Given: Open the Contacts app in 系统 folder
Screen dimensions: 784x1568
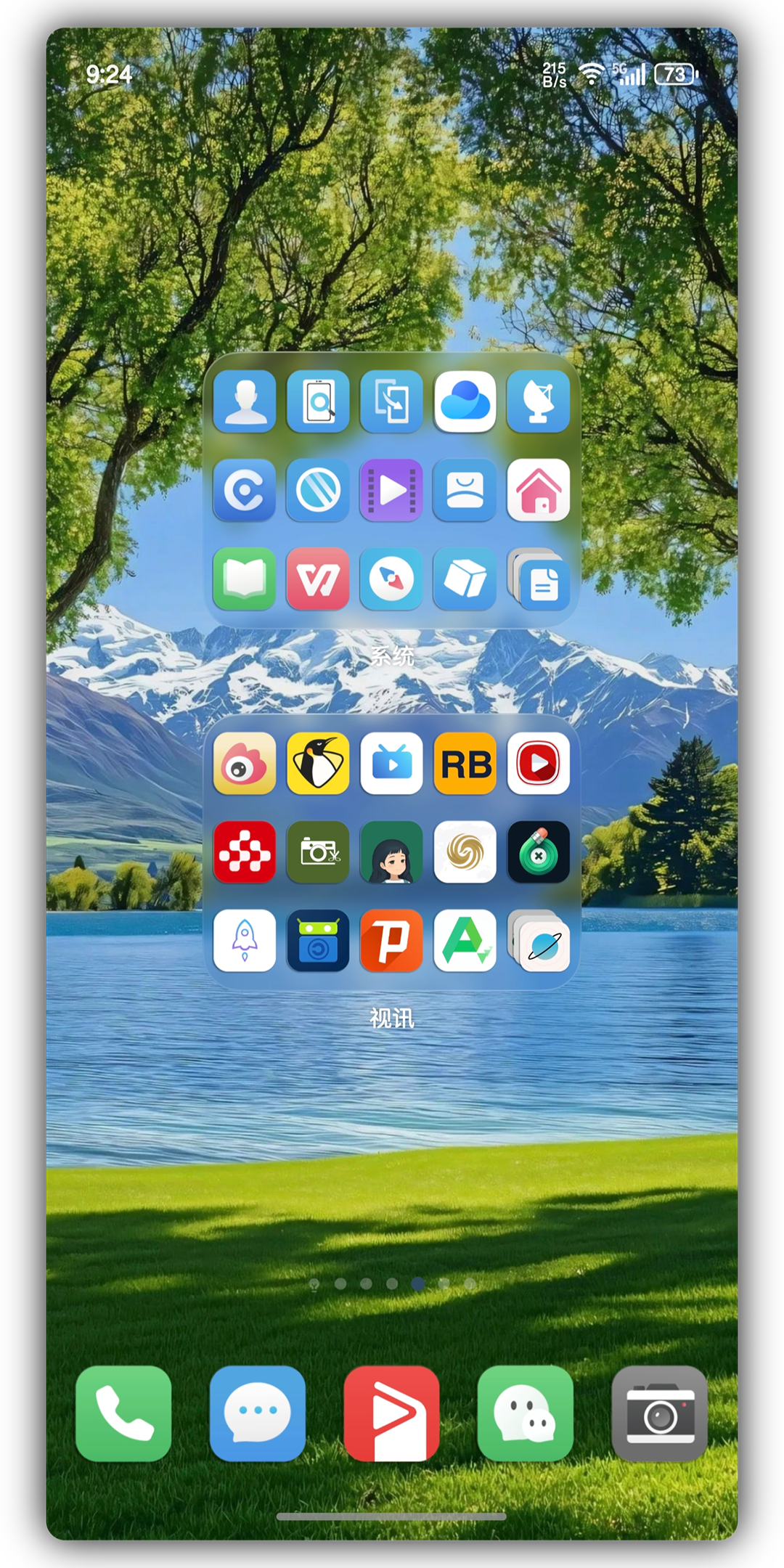Looking at the screenshot, I should click(245, 401).
